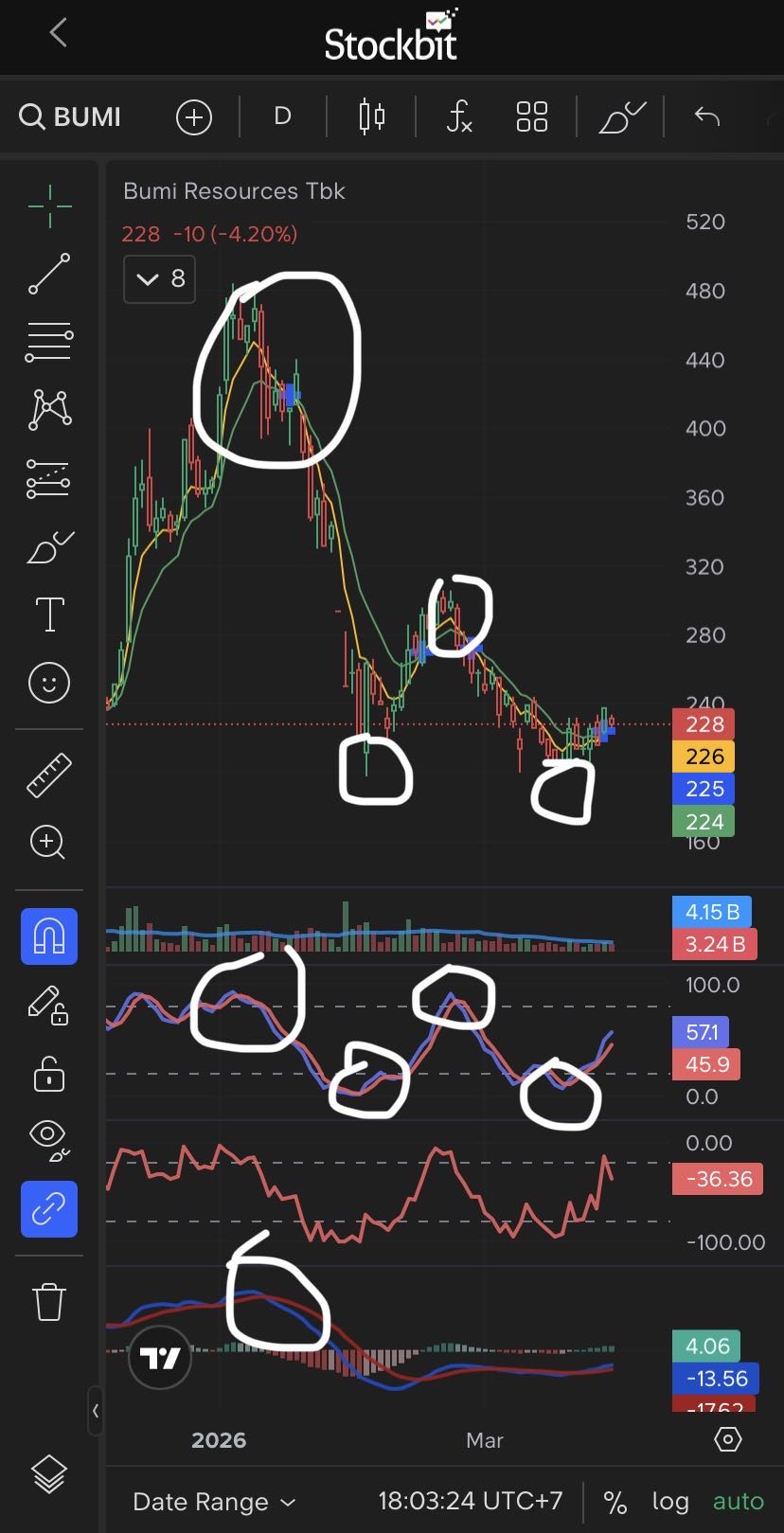Change the candlestick chart type

(372, 117)
